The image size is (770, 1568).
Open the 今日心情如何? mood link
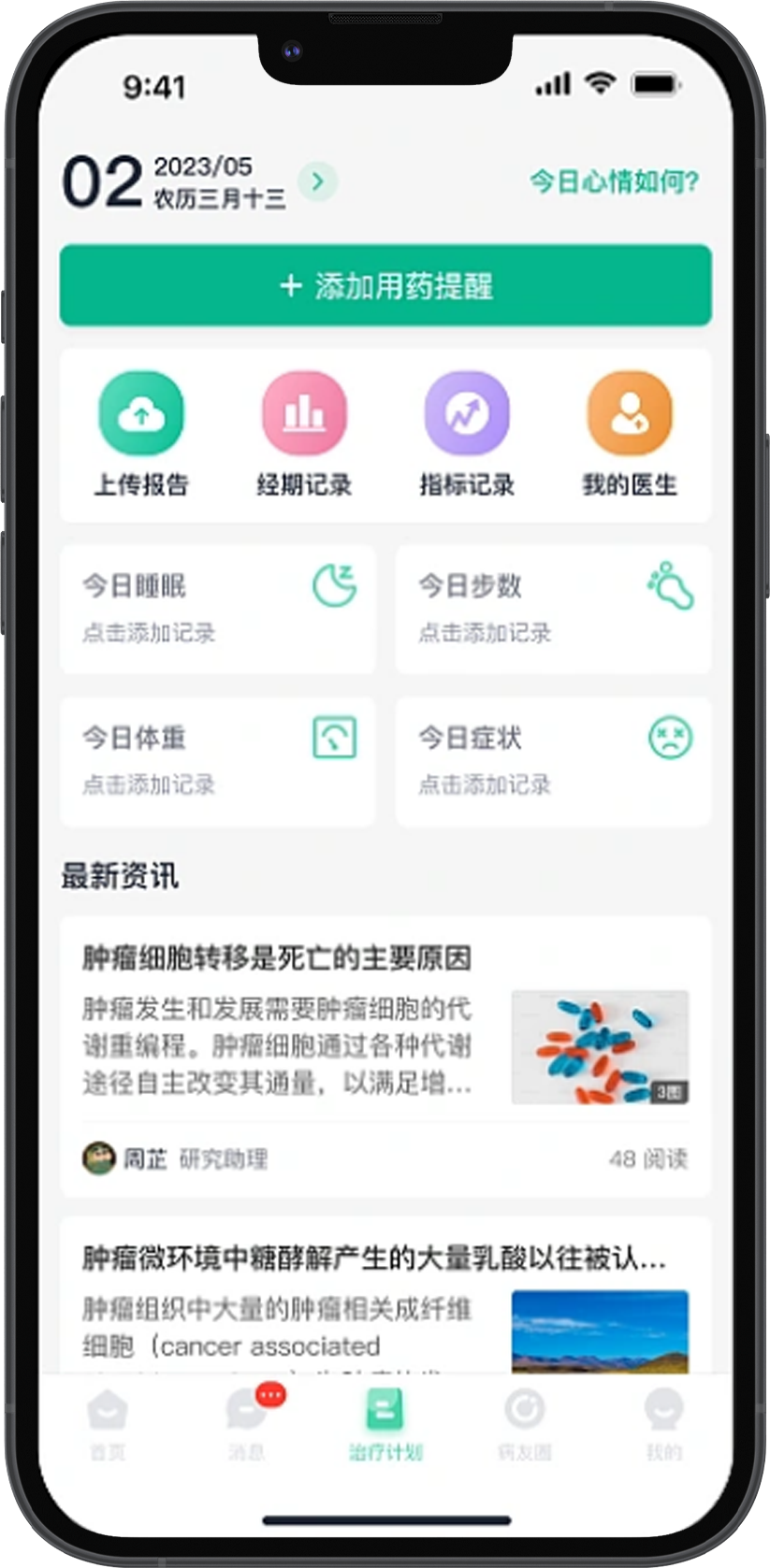614,181
